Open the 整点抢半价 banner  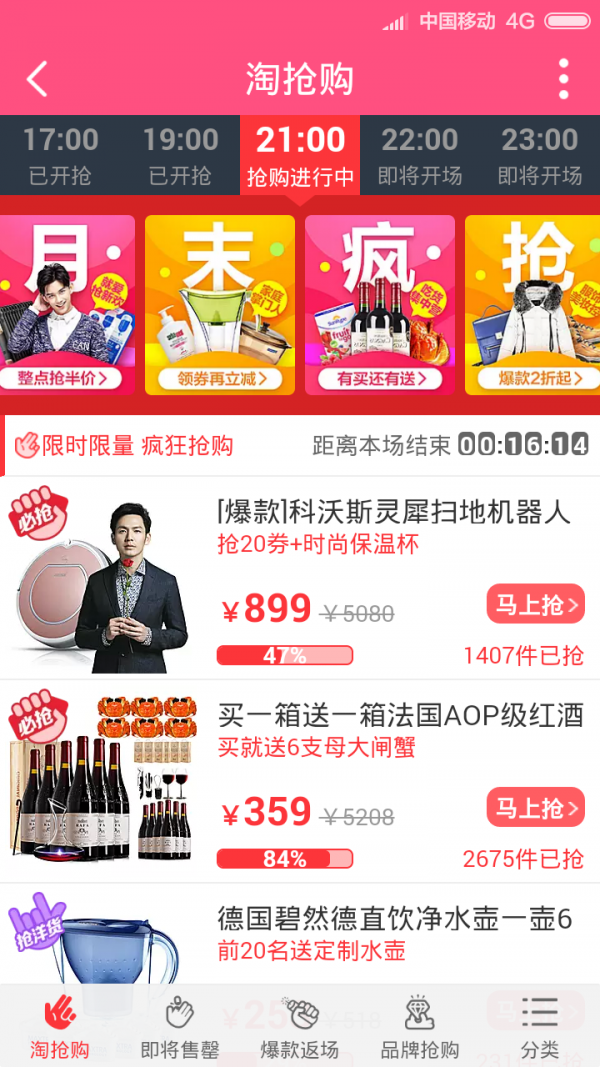pos(68,305)
